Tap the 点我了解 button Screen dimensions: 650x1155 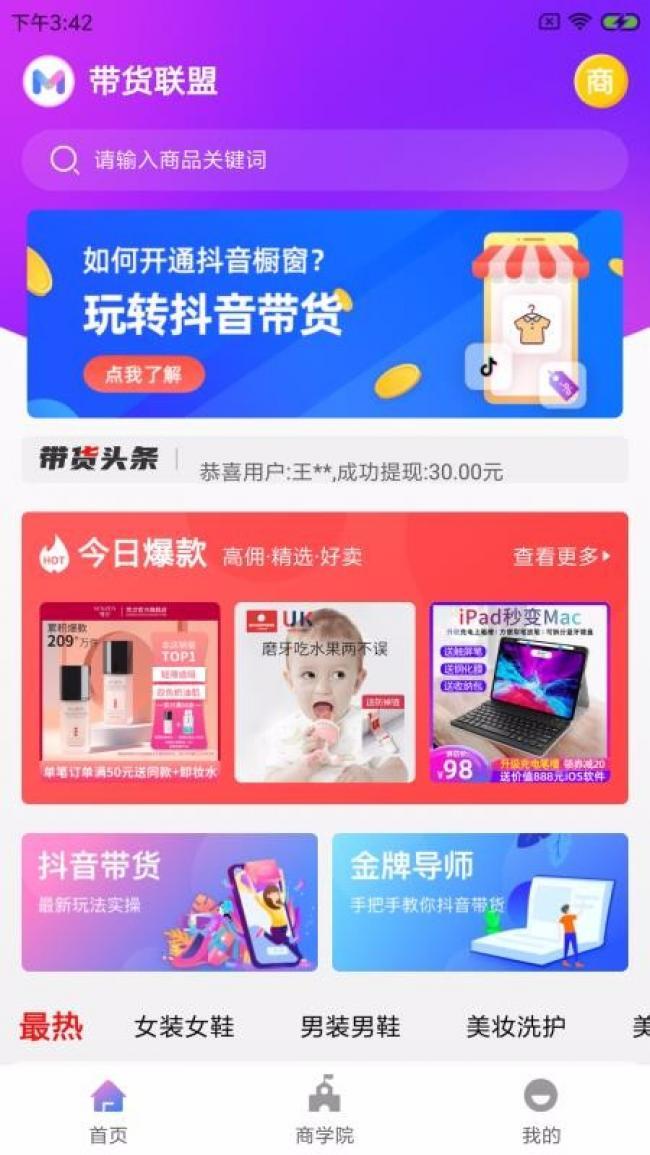(144, 375)
